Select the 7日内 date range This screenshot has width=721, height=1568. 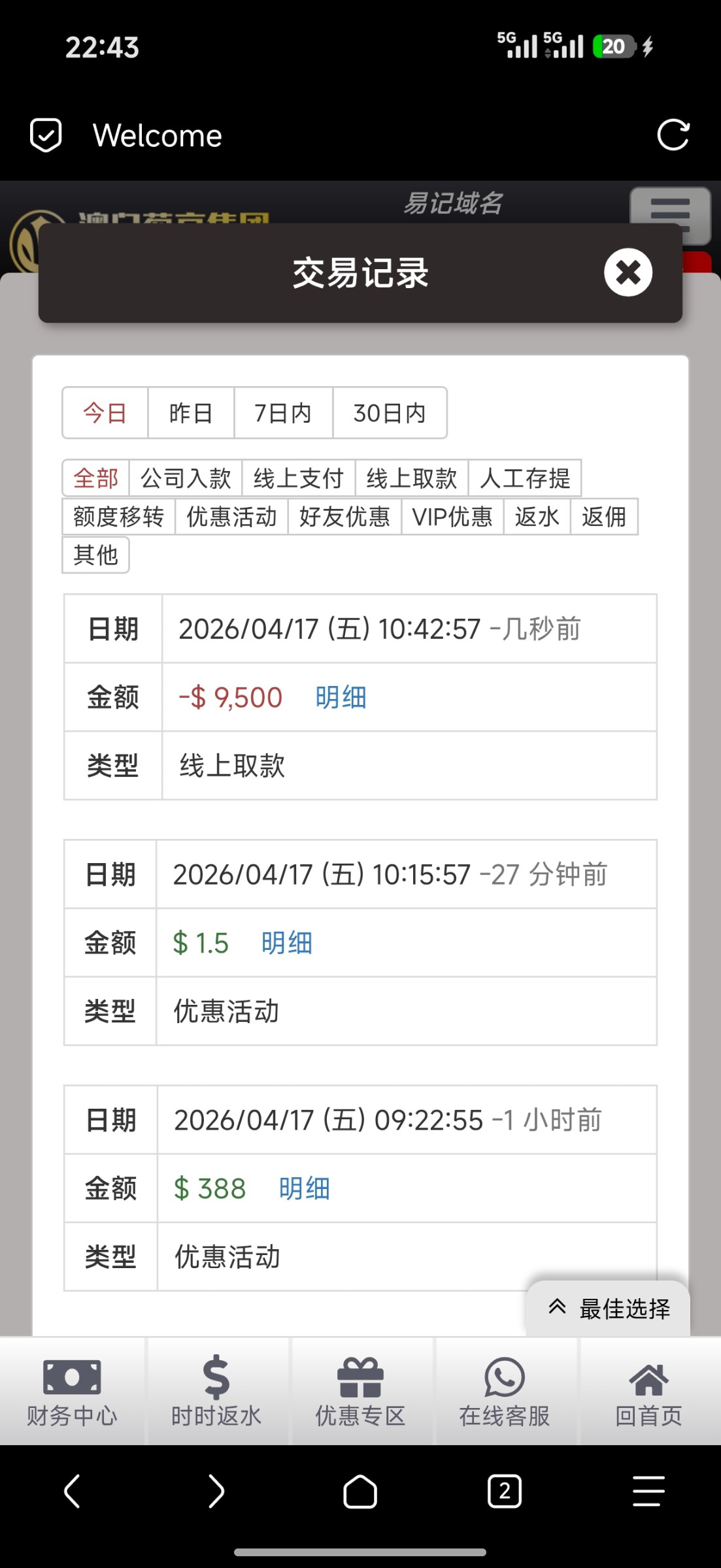pos(283,413)
